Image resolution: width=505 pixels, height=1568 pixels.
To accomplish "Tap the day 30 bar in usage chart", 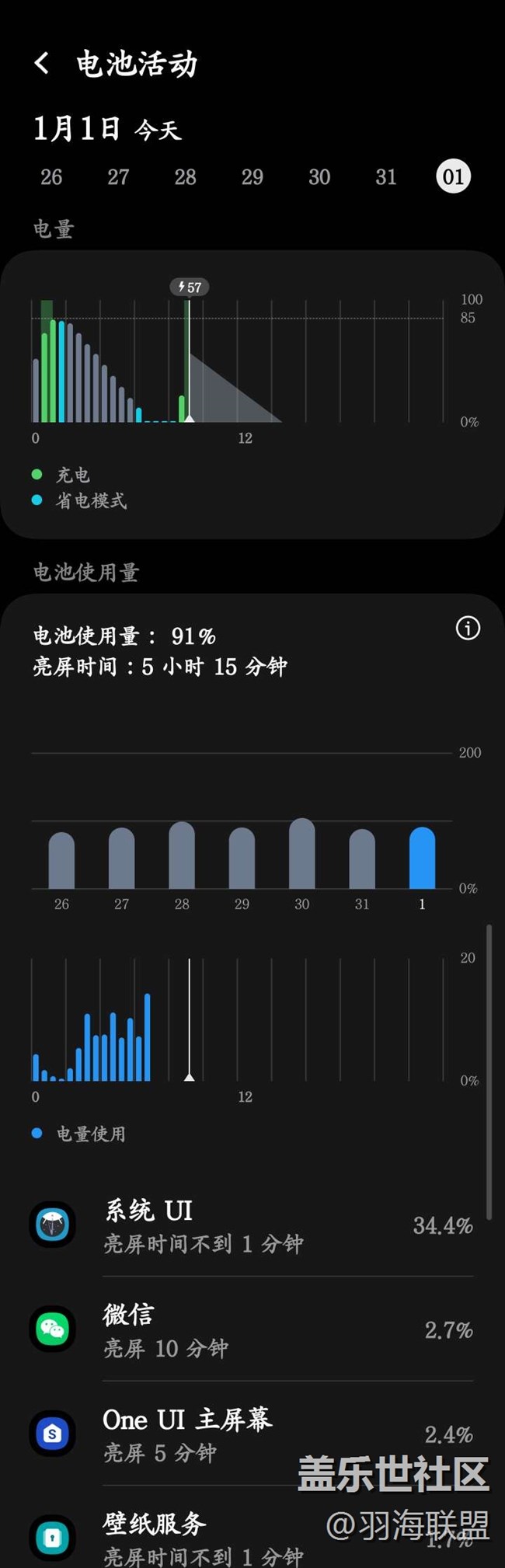I will [302, 855].
